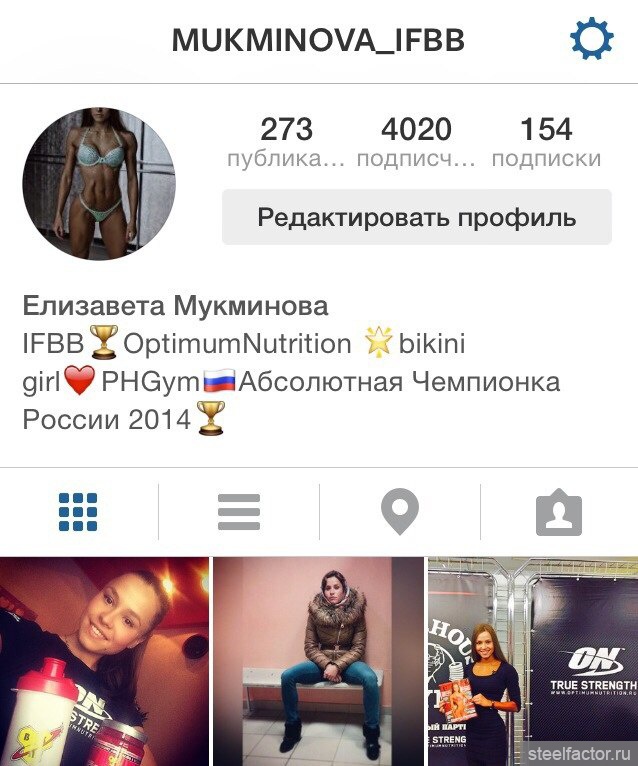Open the photo at True Strength banner
Viewport: 638px width, 766px height.
coord(532,660)
